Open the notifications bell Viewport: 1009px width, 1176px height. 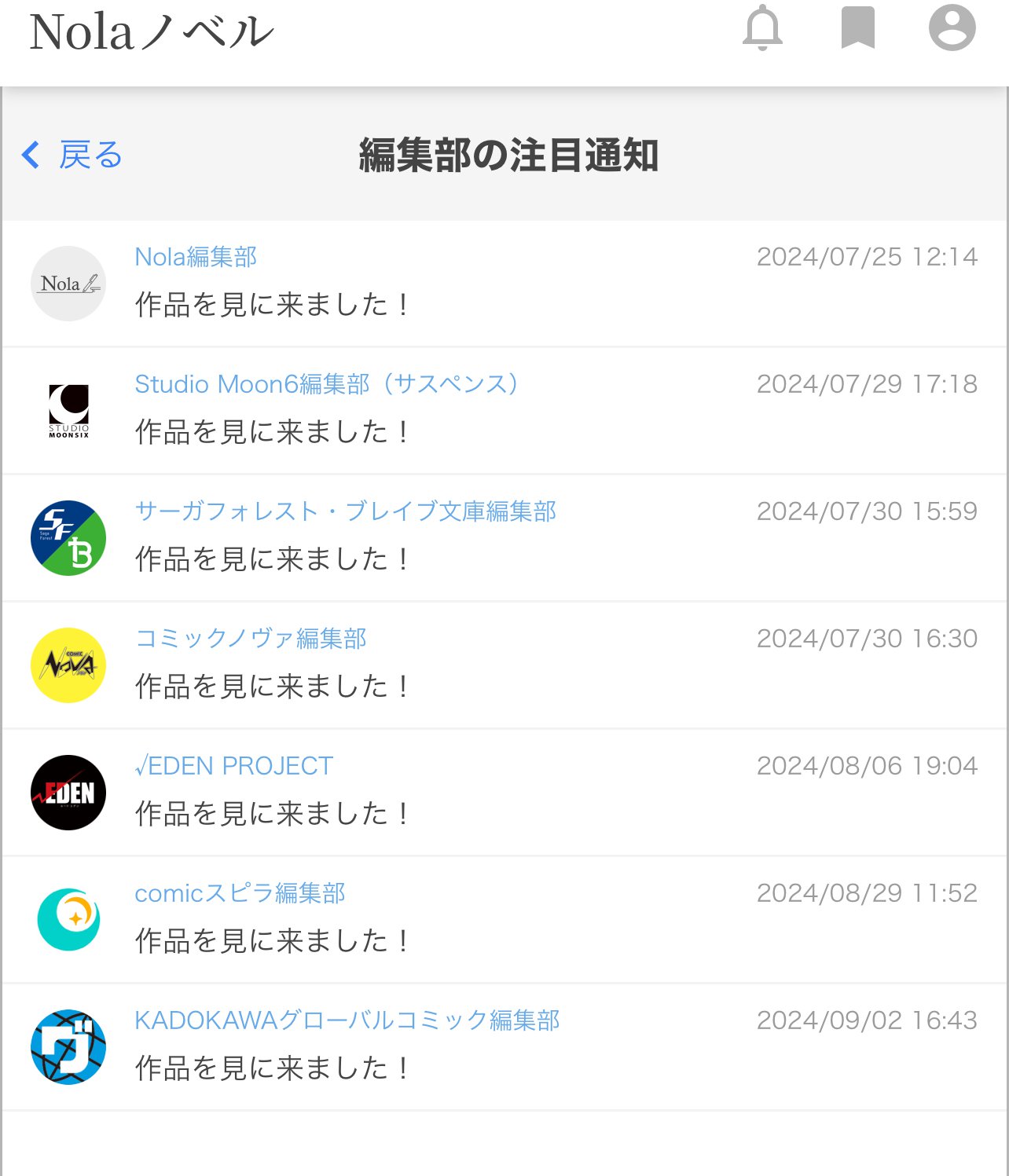[x=762, y=29]
